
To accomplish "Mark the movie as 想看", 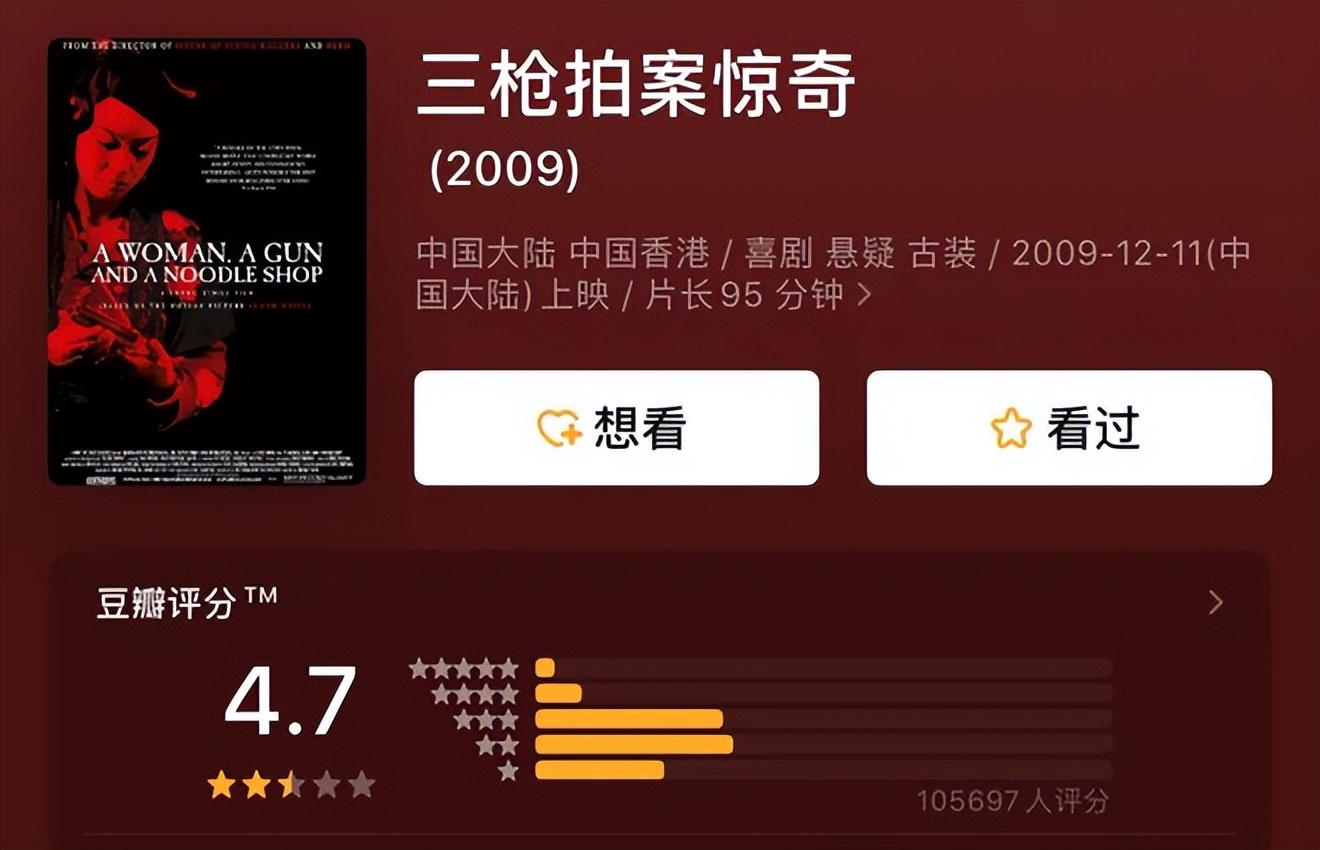I will click(616, 428).
